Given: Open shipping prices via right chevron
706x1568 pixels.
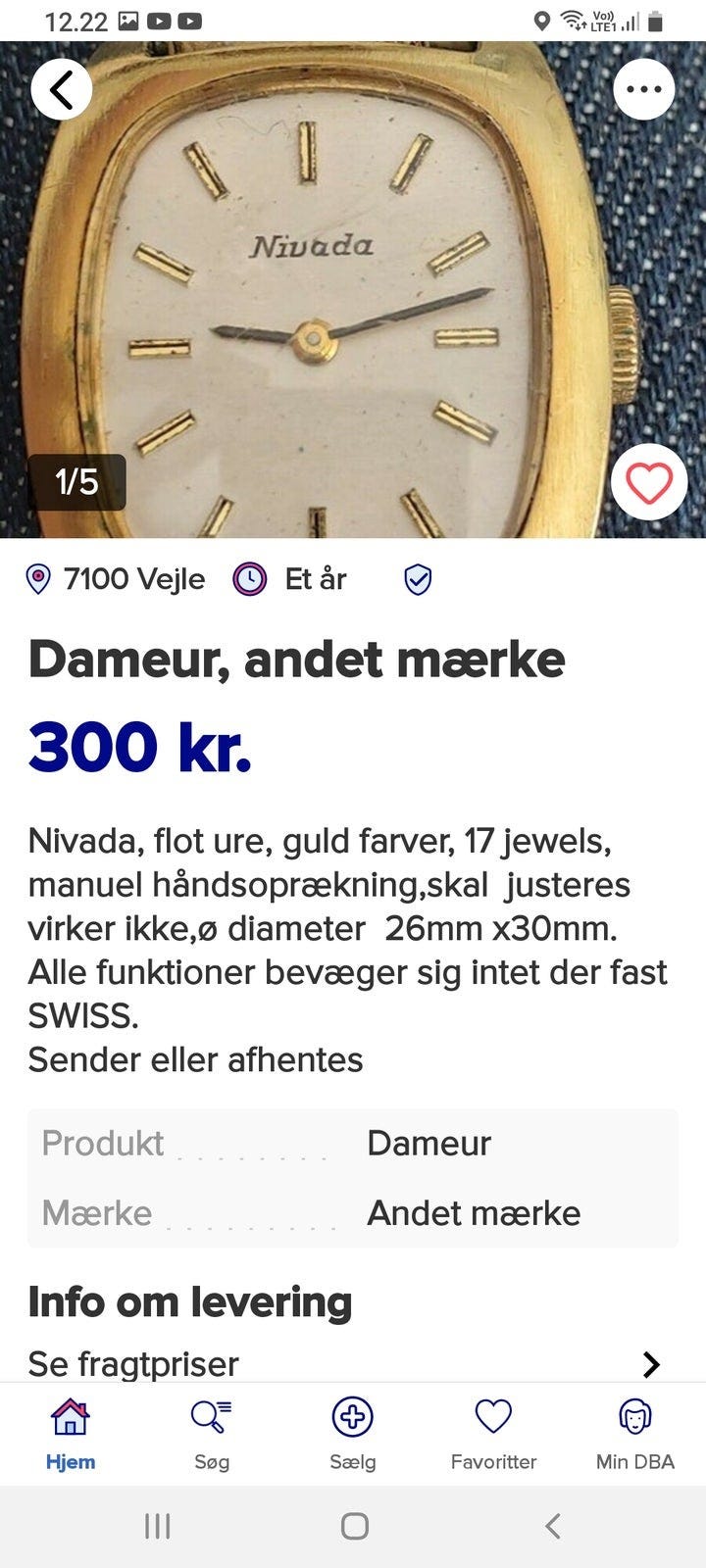Looking at the screenshot, I should point(652,1363).
